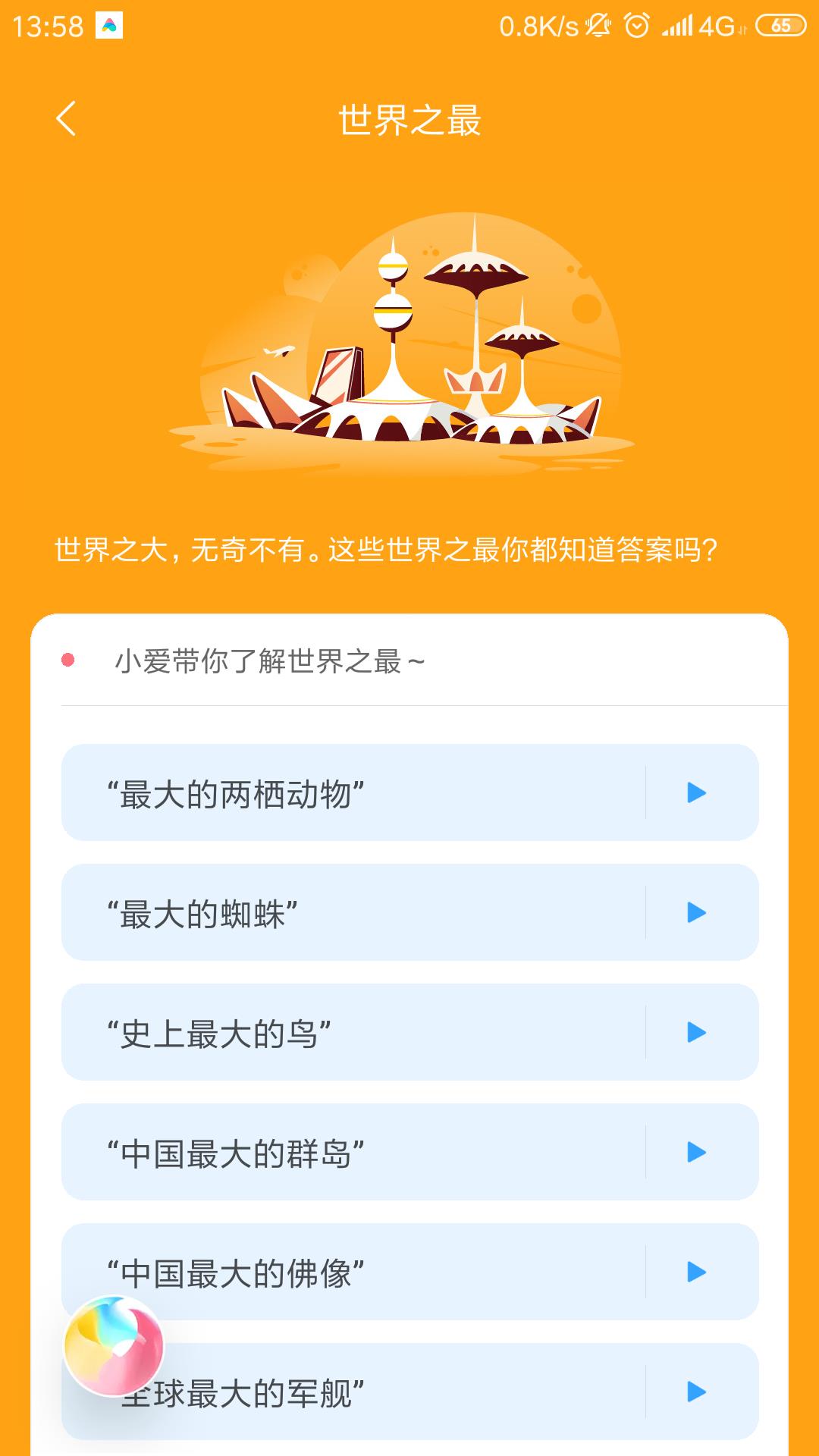Play the "中国最大的佛像" entry

(695, 1269)
